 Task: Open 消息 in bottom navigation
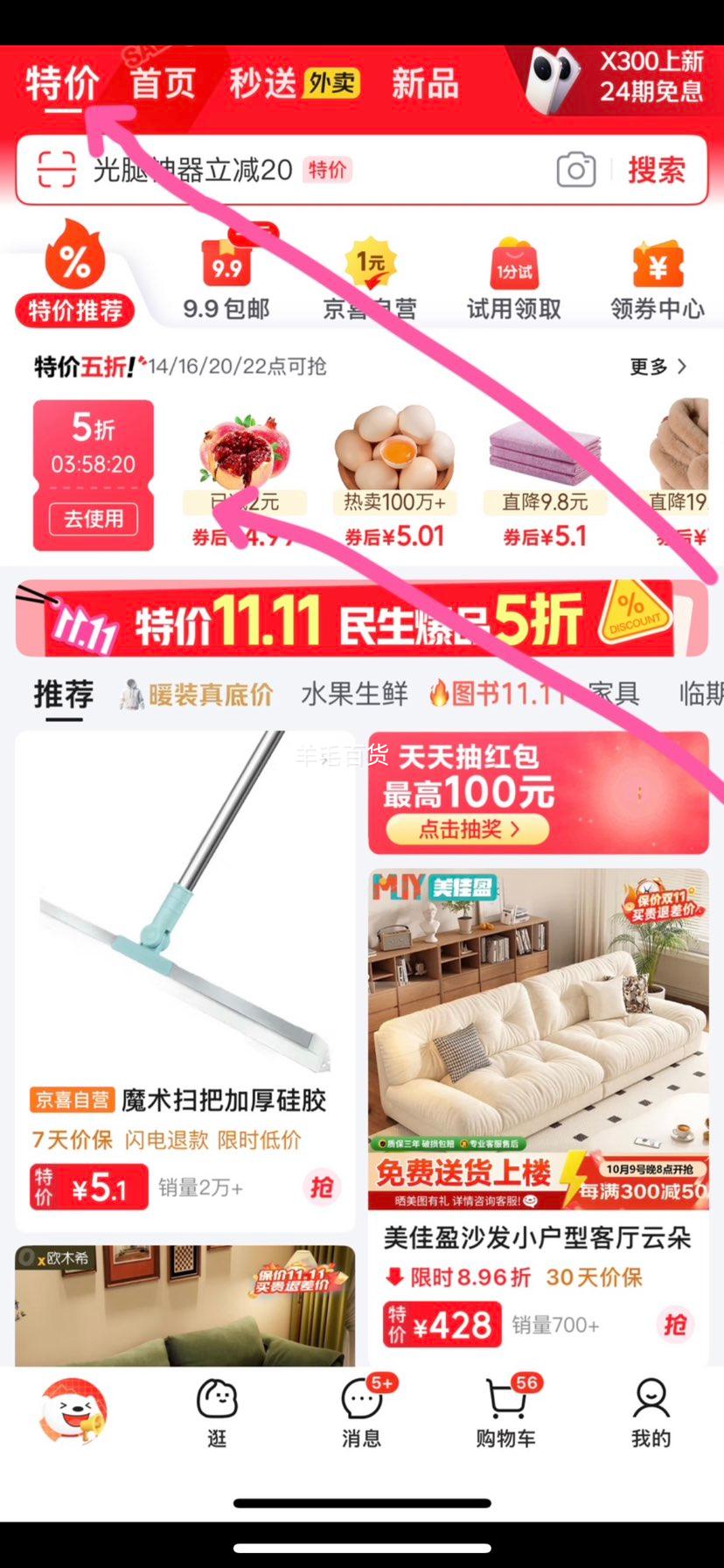pyautogui.click(x=361, y=1410)
